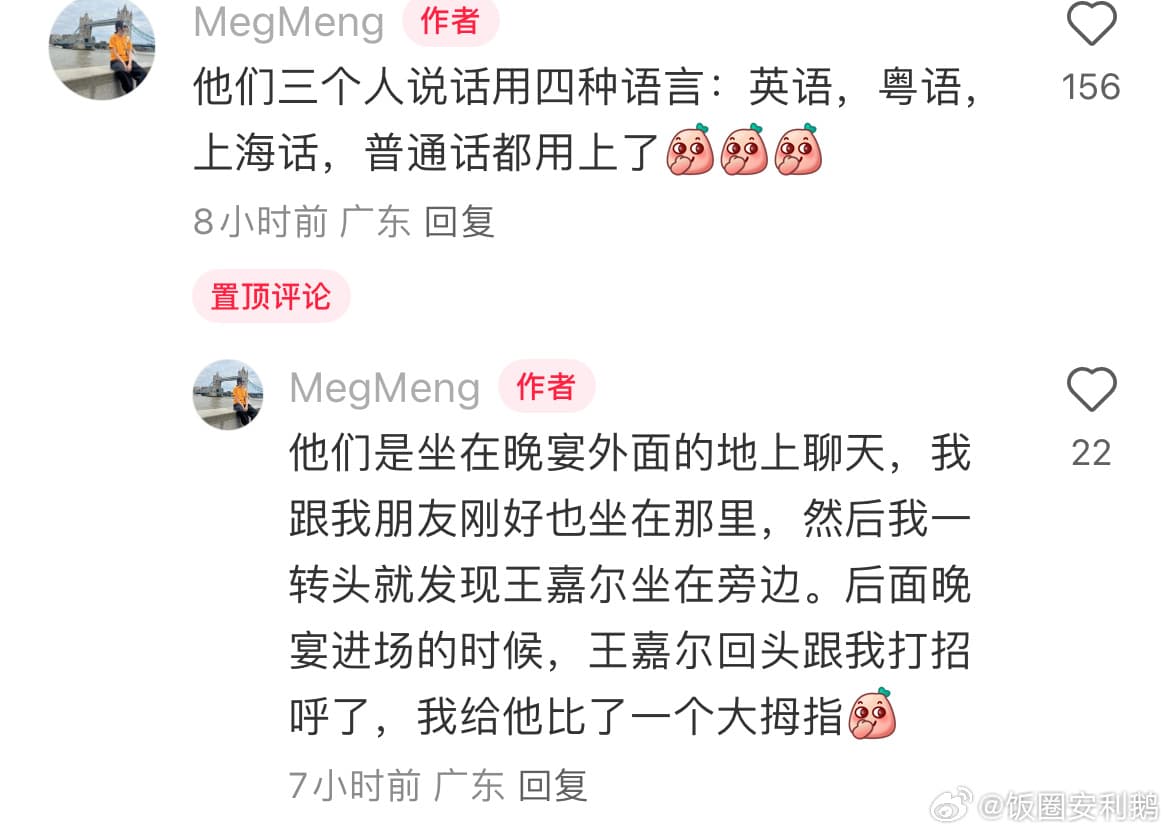Open MegMeng's avatar on the nested reply

[x=228, y=395]
